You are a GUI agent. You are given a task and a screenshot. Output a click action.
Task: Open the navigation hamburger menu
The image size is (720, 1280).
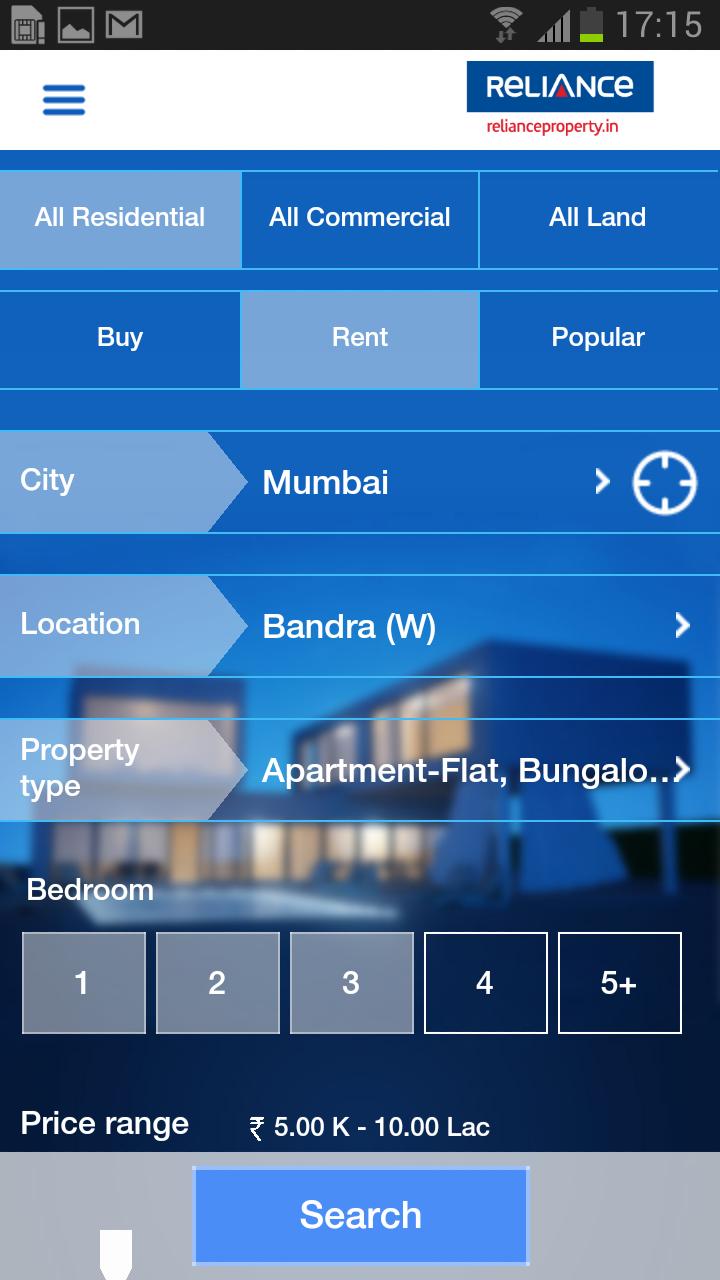point(63,100)
